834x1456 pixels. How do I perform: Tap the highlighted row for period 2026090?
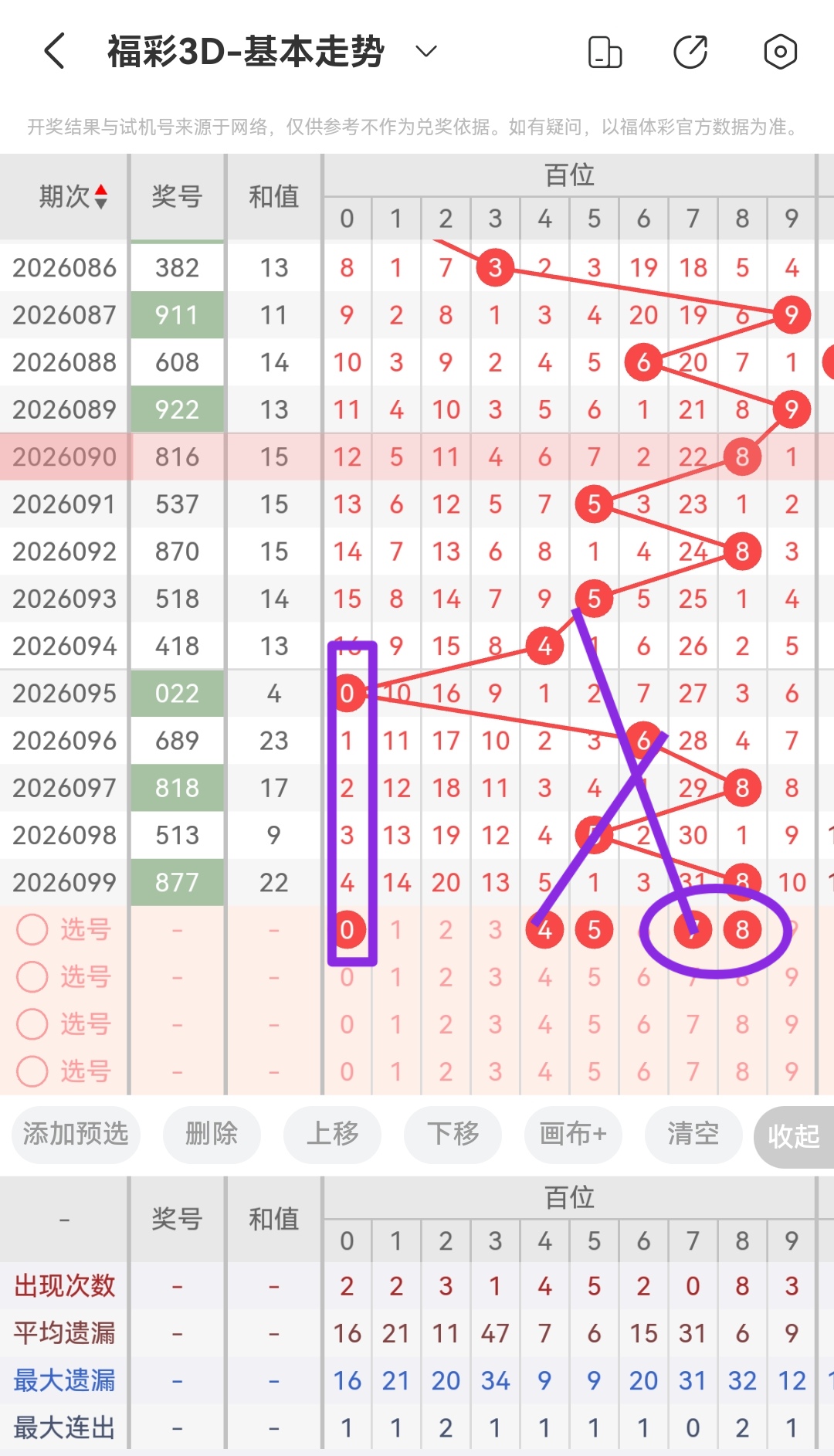point(64,456)
